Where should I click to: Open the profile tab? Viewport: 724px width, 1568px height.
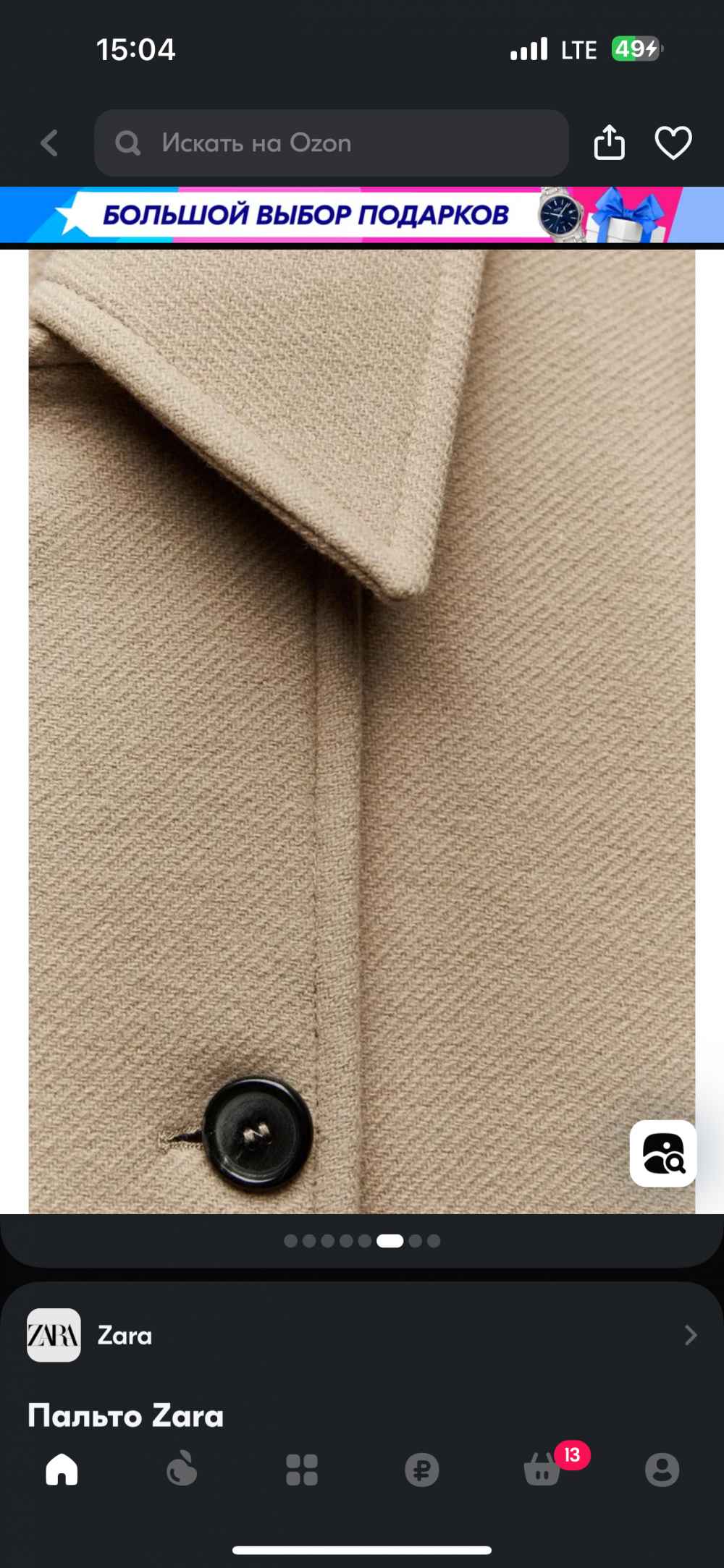coord(662,1470)
